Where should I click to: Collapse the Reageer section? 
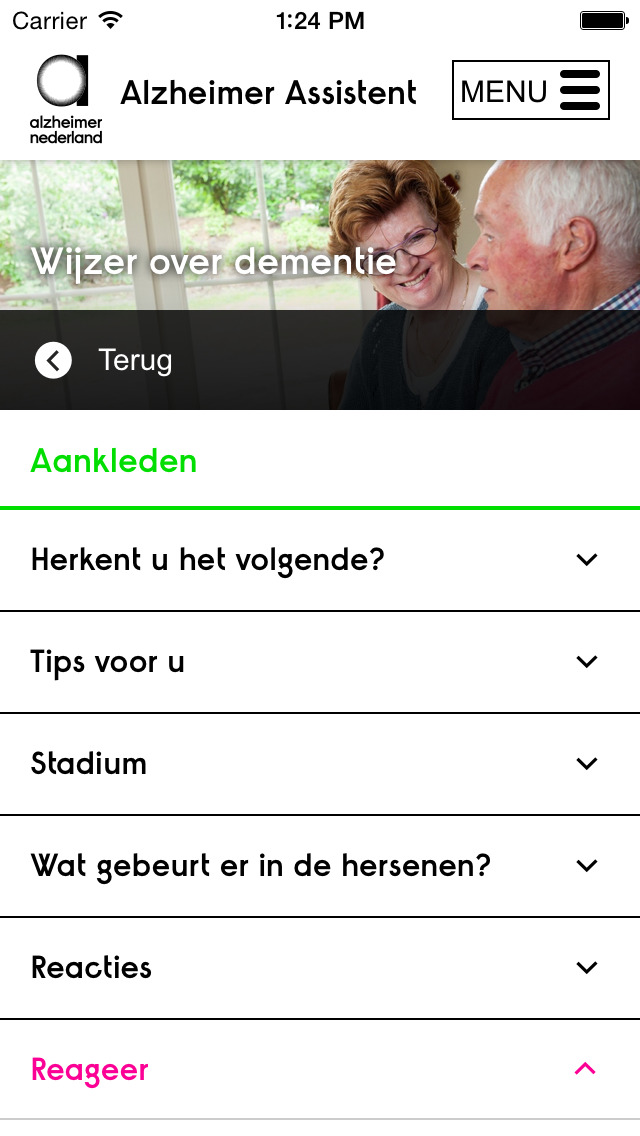click(x=320, y=1070)
